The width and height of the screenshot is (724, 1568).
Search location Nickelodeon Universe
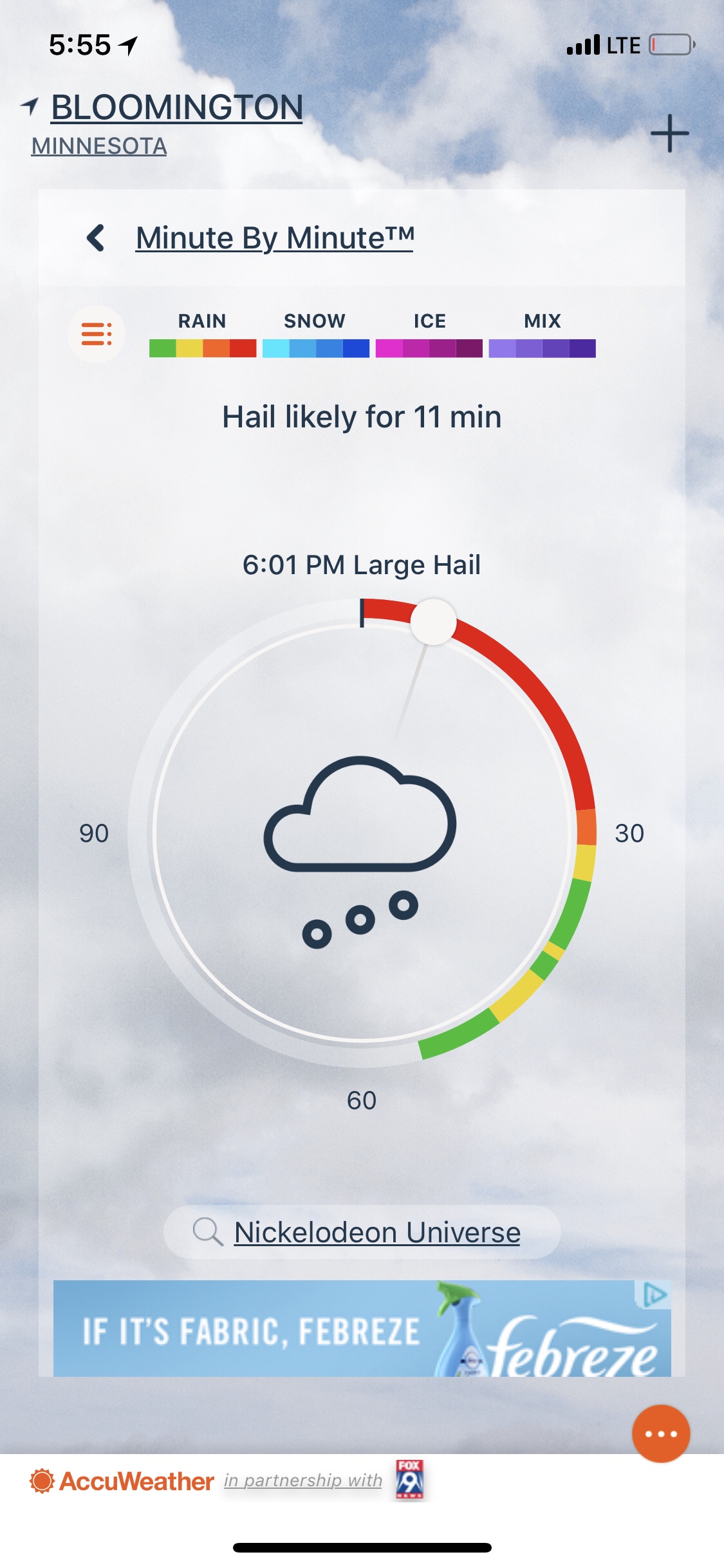coord(376,1233)
